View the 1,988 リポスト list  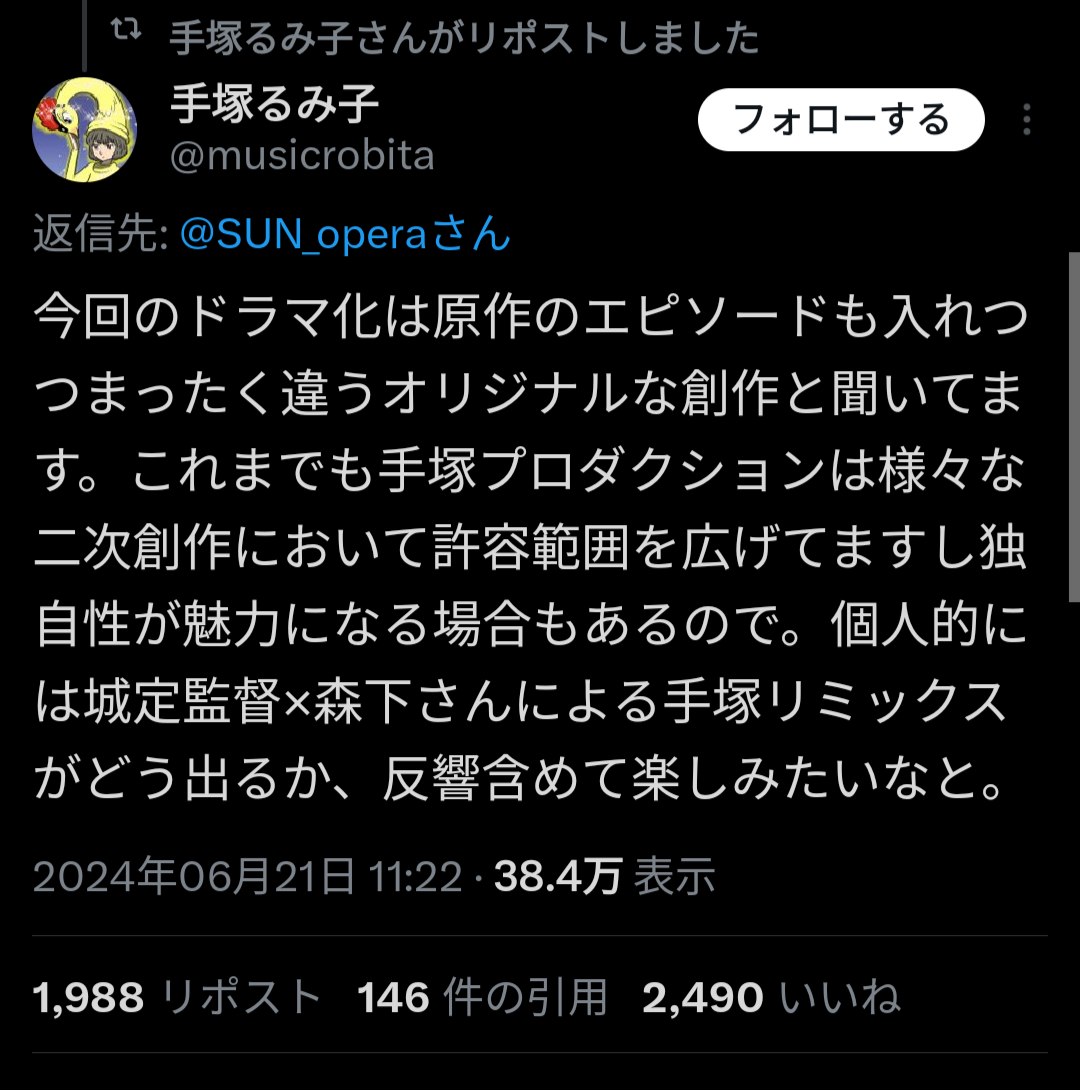[177, 997]
